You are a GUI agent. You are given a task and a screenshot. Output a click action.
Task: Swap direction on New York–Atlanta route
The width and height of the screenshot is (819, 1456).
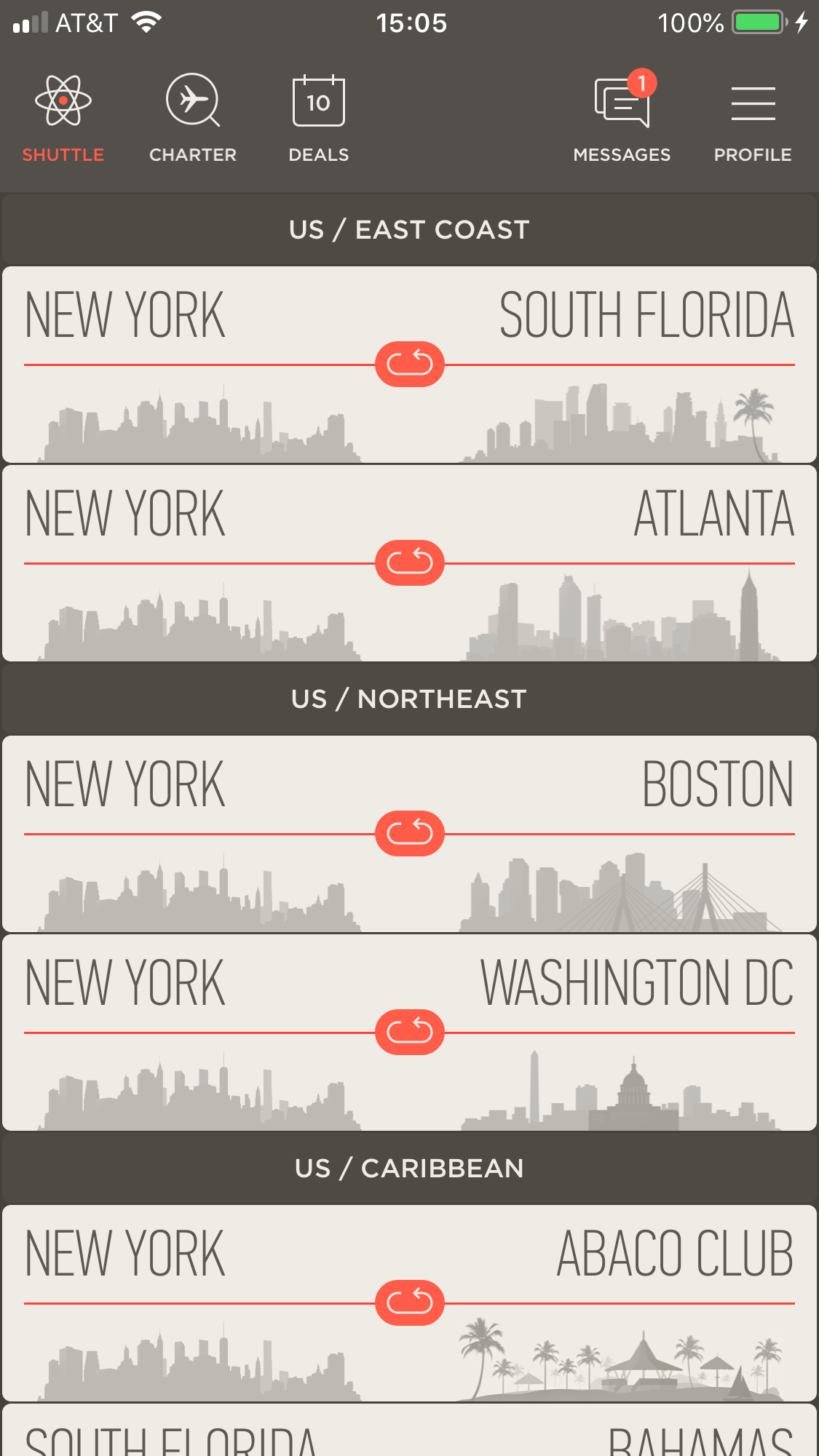(409, 562)
